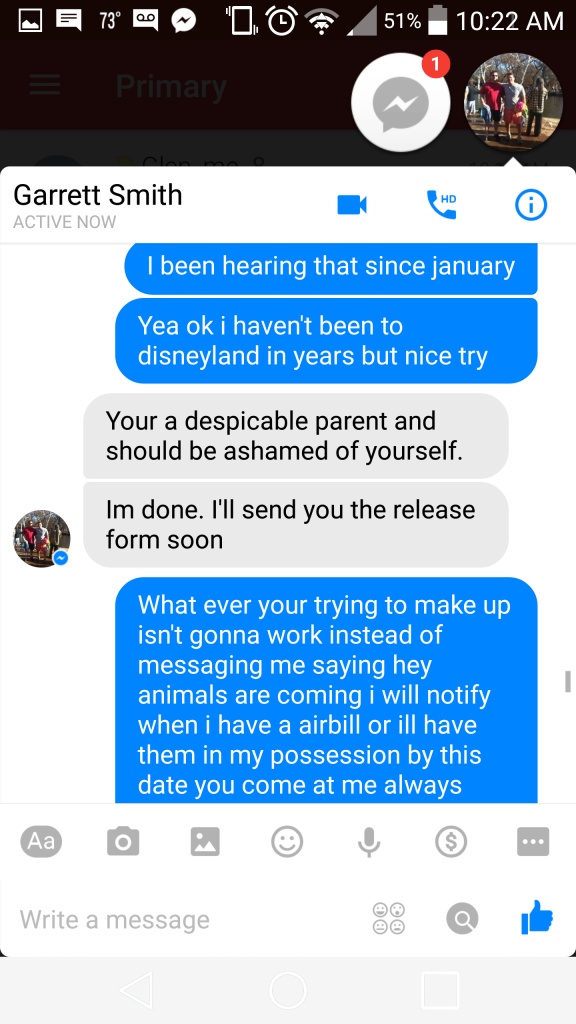Search for GIFs with the magnifier icon
Screen dimensions: 576x1024
[x=462, y=919]
